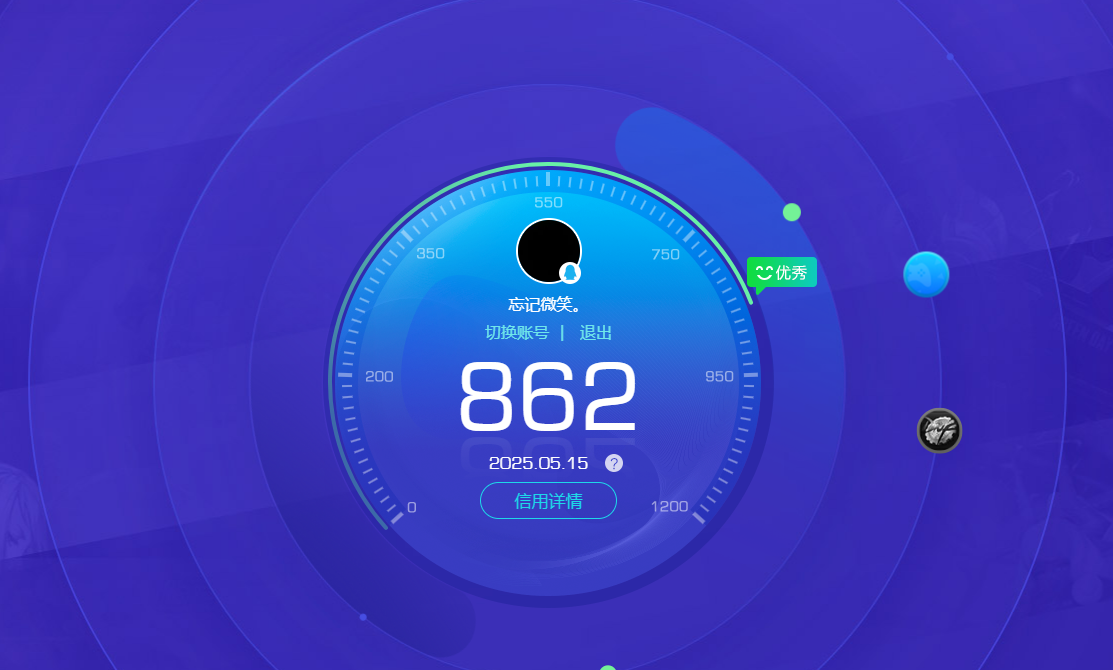Open the profile avatar picture

click(548, 251)
